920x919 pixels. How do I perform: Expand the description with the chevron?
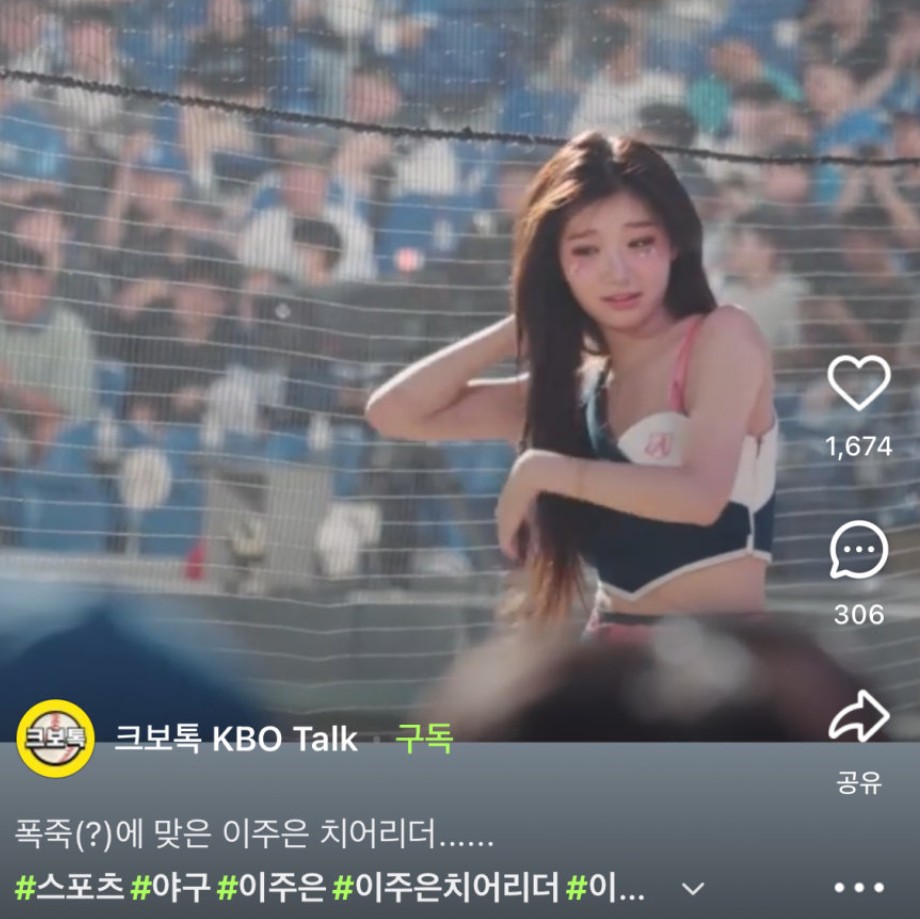(693, 888)
